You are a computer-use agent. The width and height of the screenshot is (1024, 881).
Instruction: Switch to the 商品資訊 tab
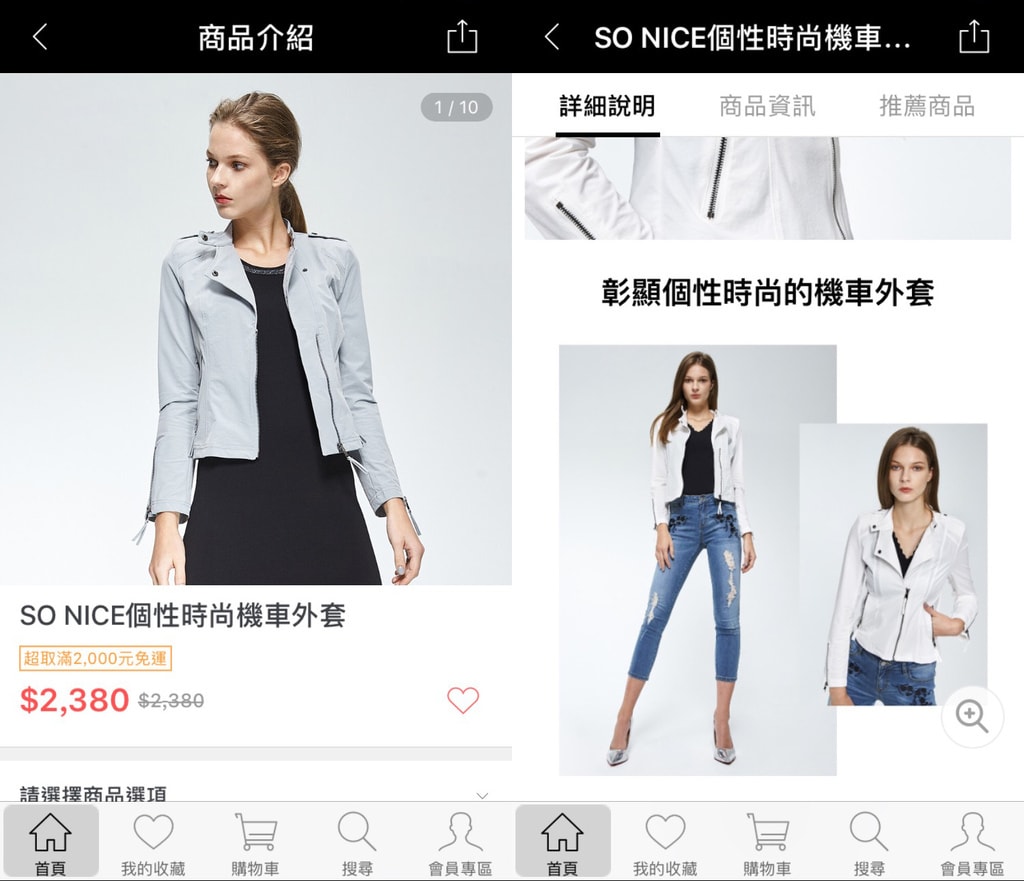(x=767, y=106)
